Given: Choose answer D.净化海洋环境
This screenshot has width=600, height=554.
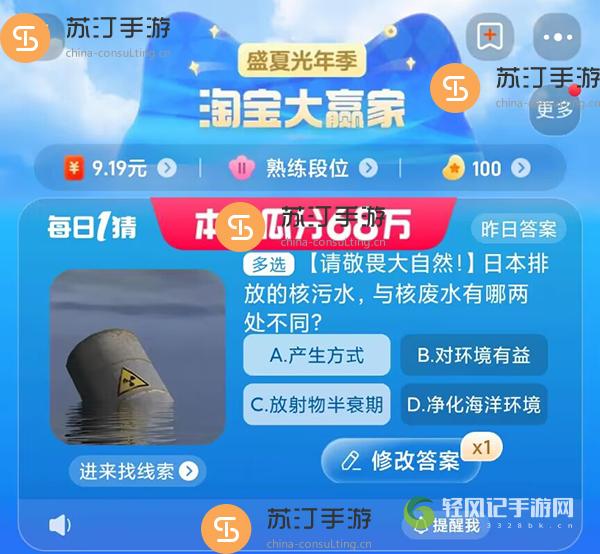Looking at the screenshot, I should [x=474, y=404].
